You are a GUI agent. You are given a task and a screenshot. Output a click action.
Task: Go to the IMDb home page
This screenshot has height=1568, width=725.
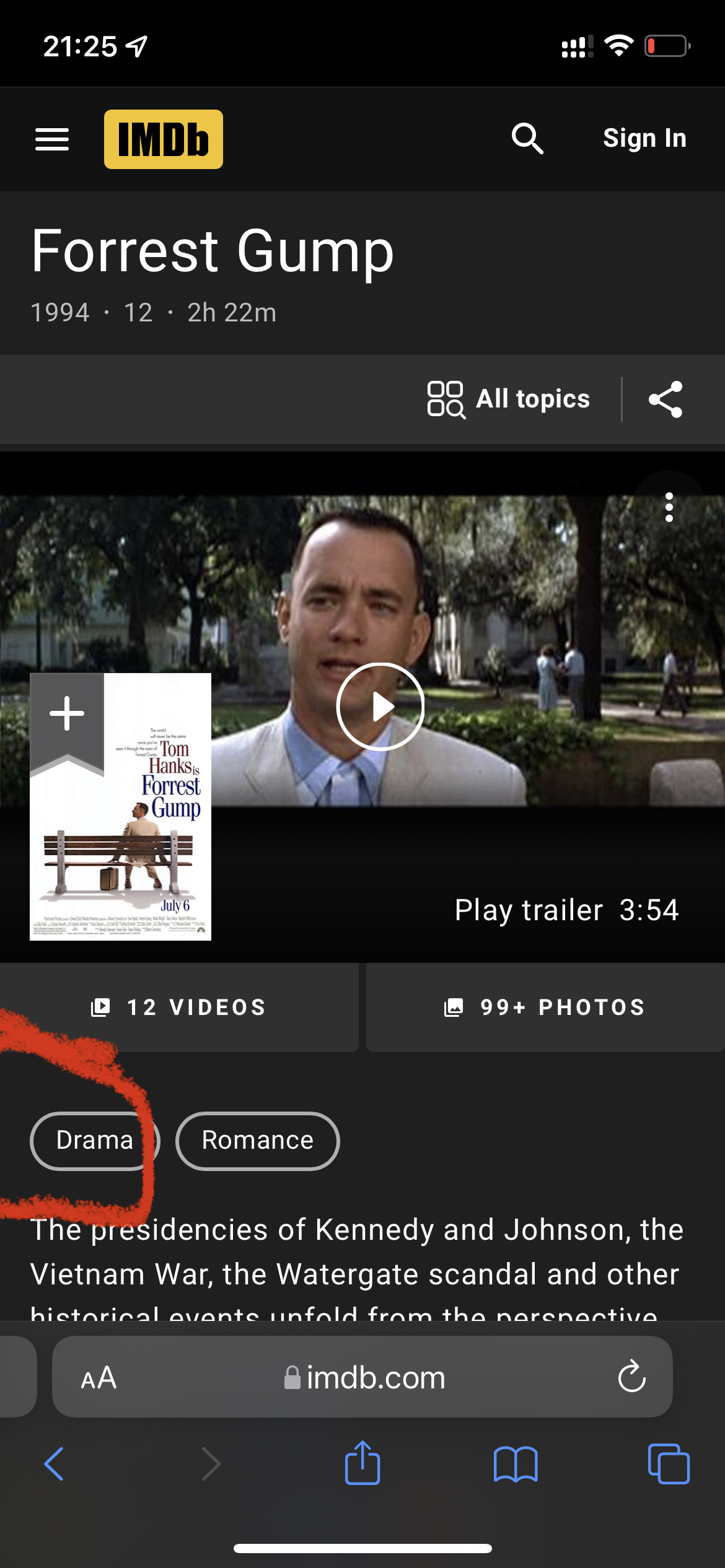click(164, 139)
